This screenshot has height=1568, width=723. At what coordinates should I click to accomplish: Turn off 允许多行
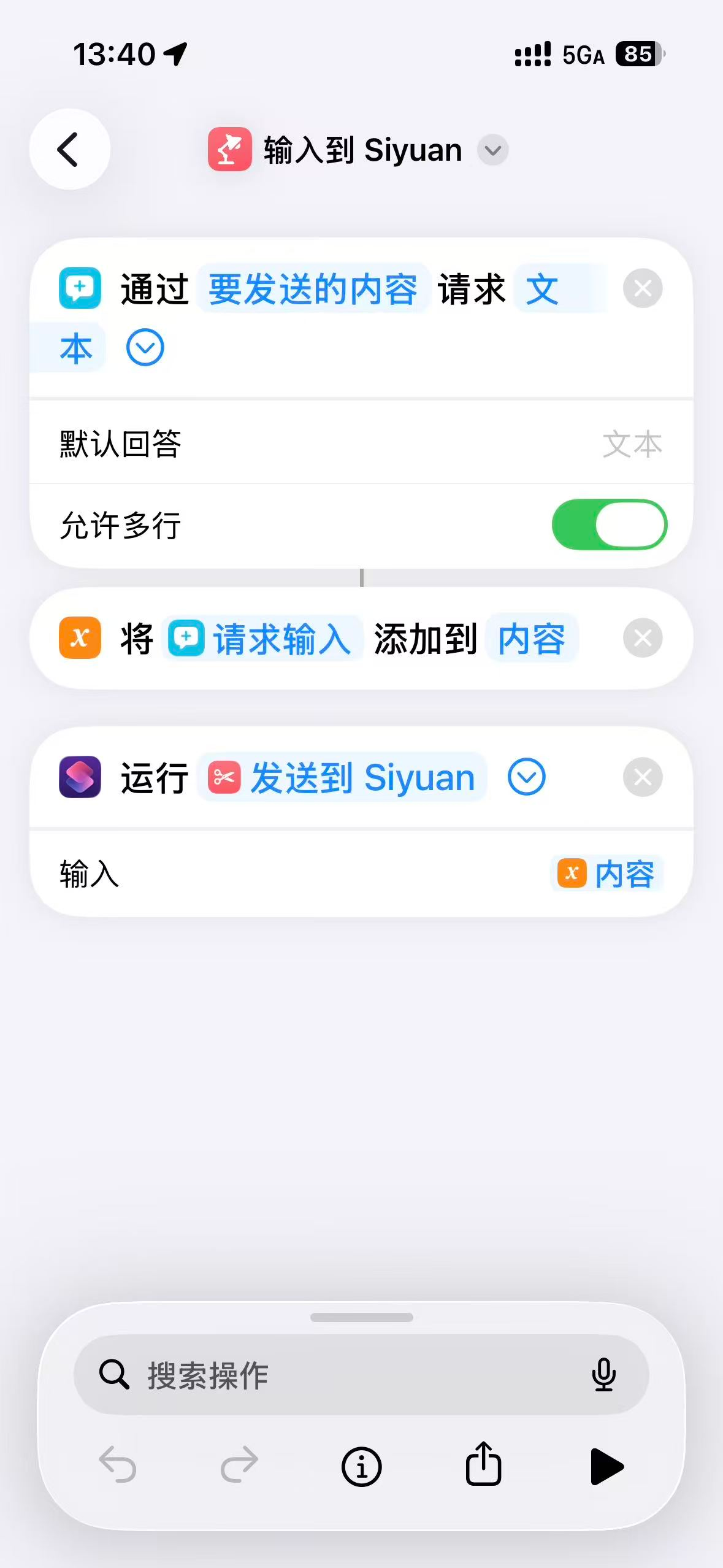pos(609,525)
